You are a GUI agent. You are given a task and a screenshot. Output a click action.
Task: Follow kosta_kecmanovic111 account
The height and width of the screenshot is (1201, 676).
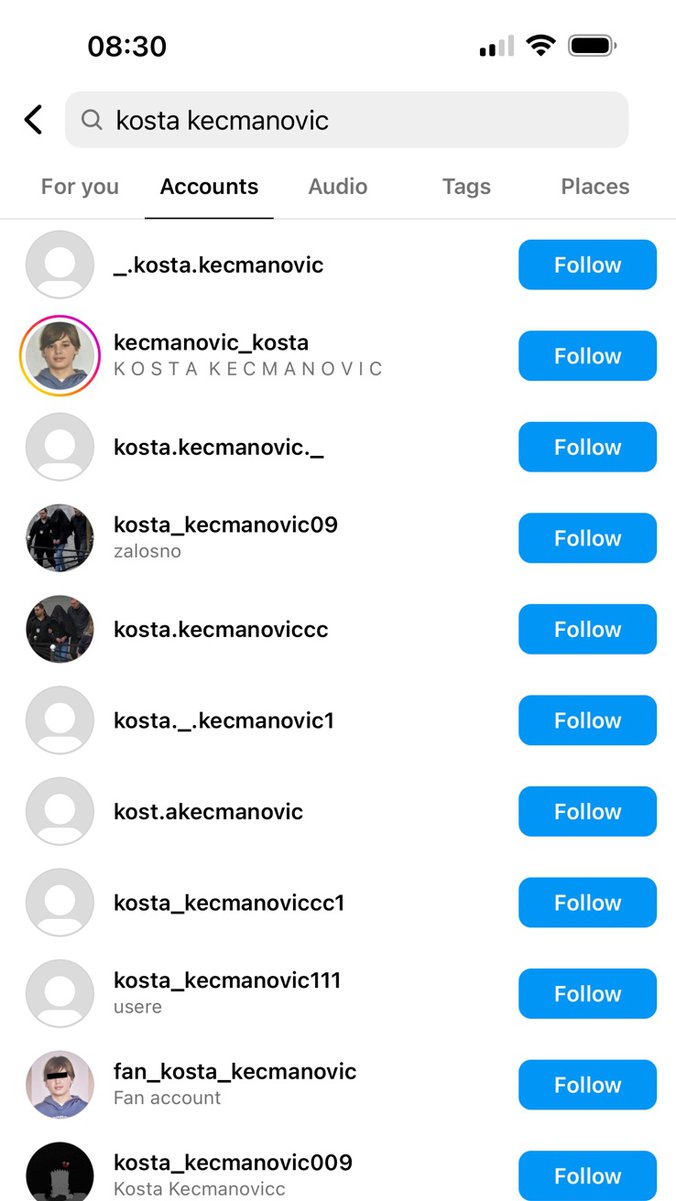(x=587, y=993)
